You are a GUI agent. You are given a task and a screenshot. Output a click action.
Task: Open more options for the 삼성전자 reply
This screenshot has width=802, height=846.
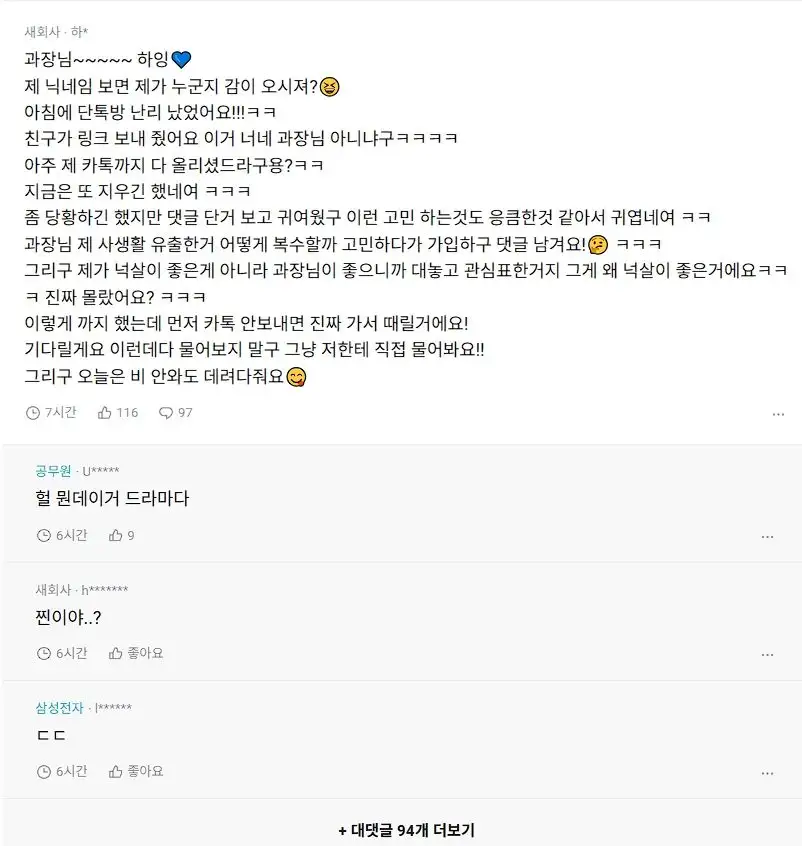click(767, 773)
